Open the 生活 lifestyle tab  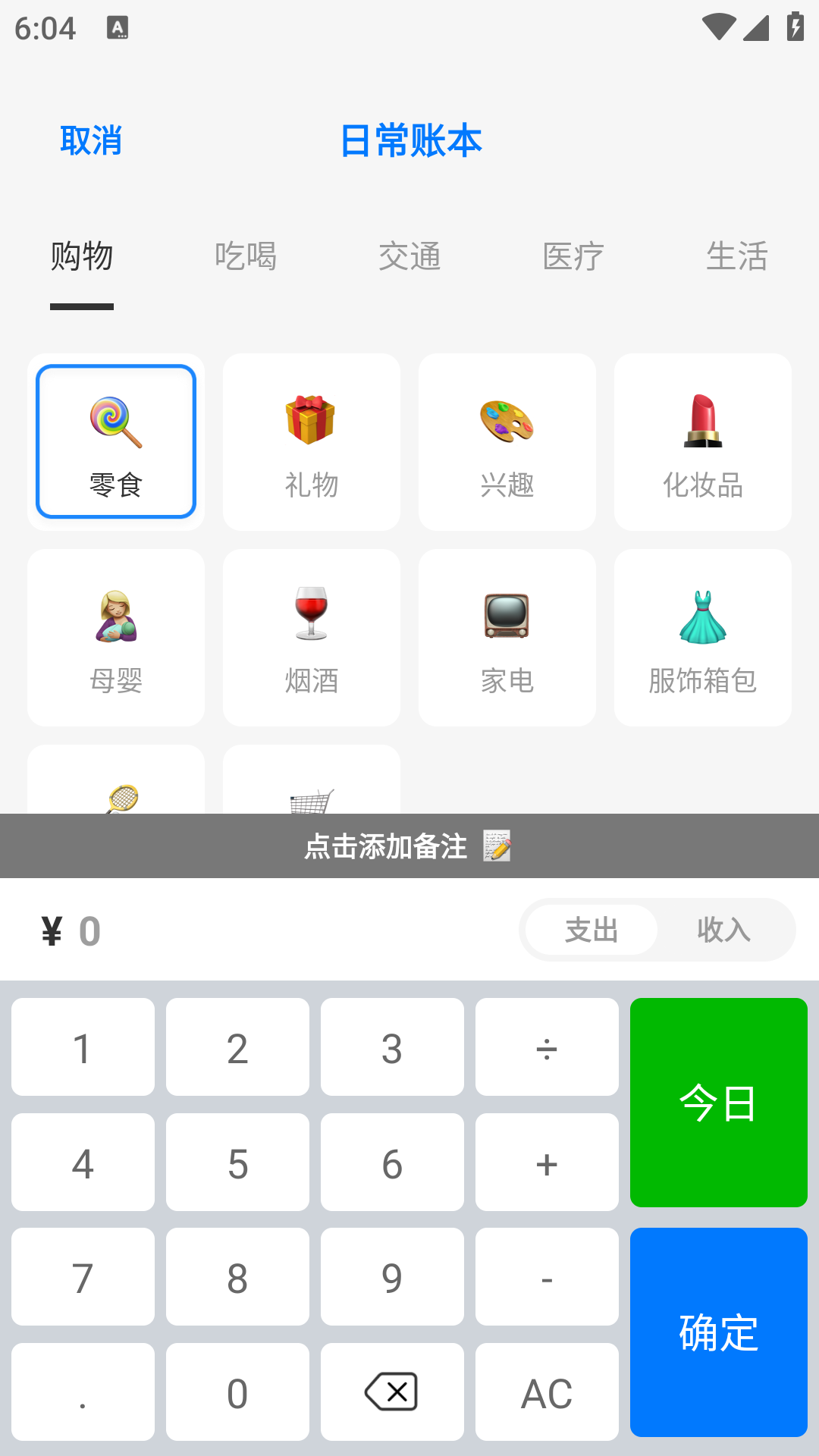pyautogui.click(x=736, y=256)
